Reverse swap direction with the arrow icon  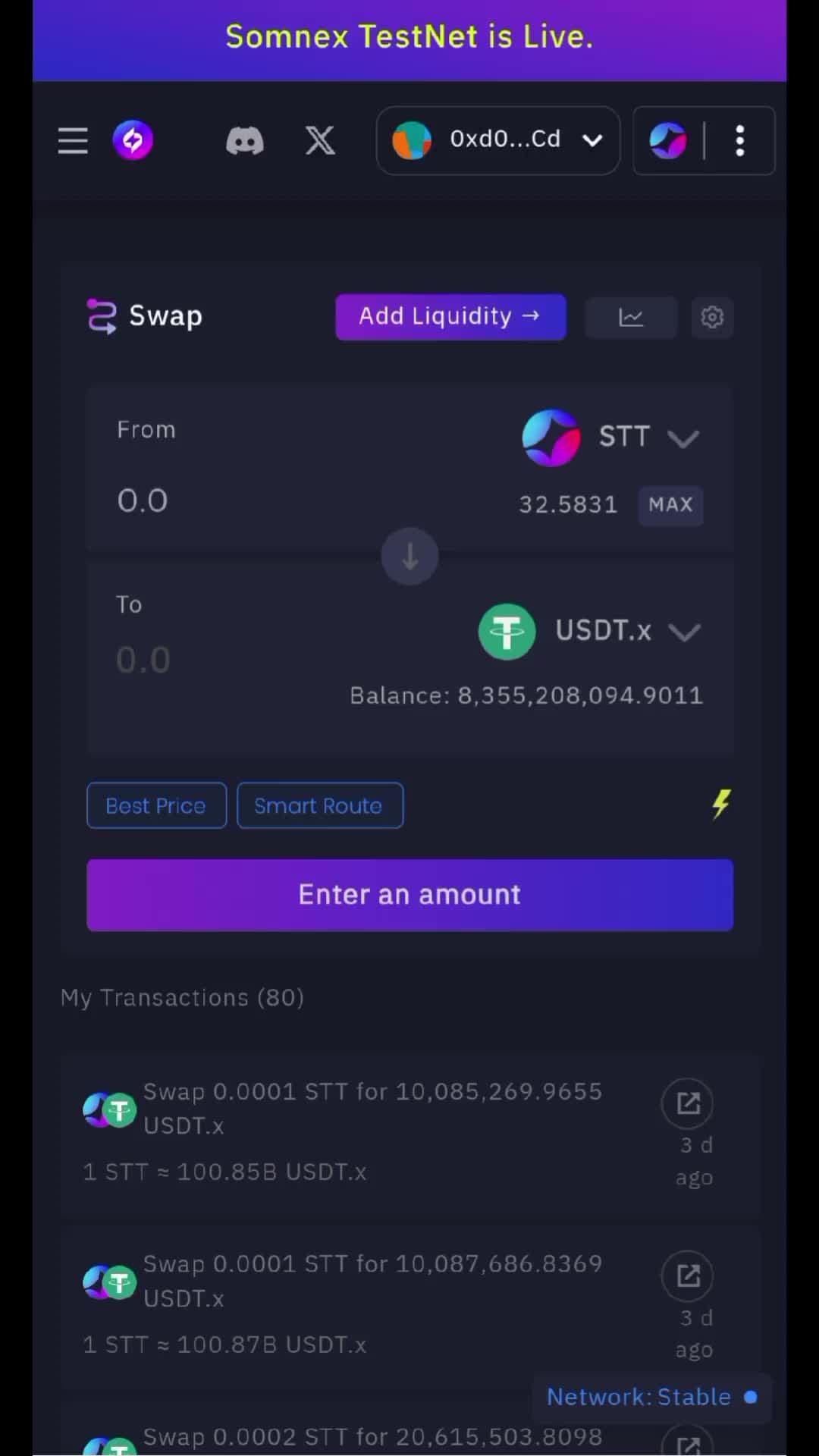click(409, 556)
